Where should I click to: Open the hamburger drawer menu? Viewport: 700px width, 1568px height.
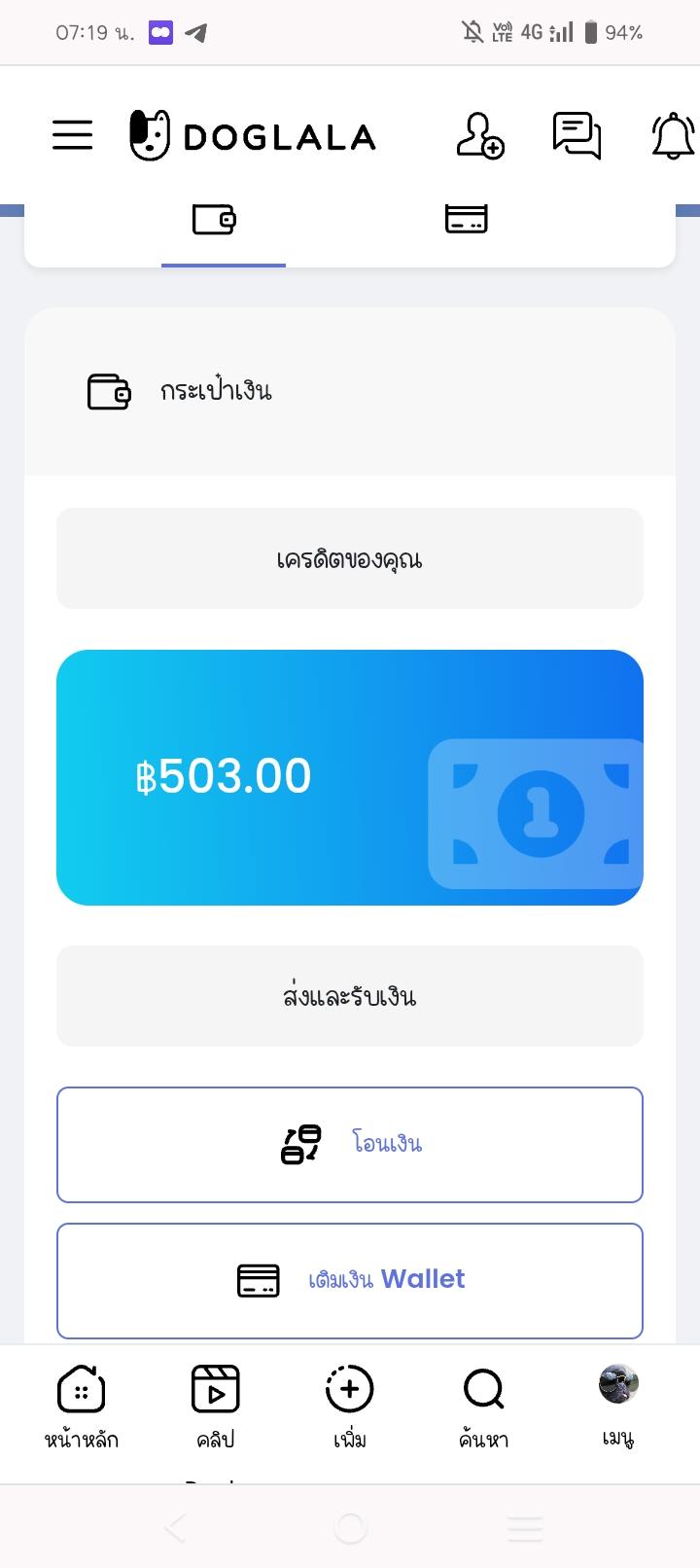click(x=72, y=134)
